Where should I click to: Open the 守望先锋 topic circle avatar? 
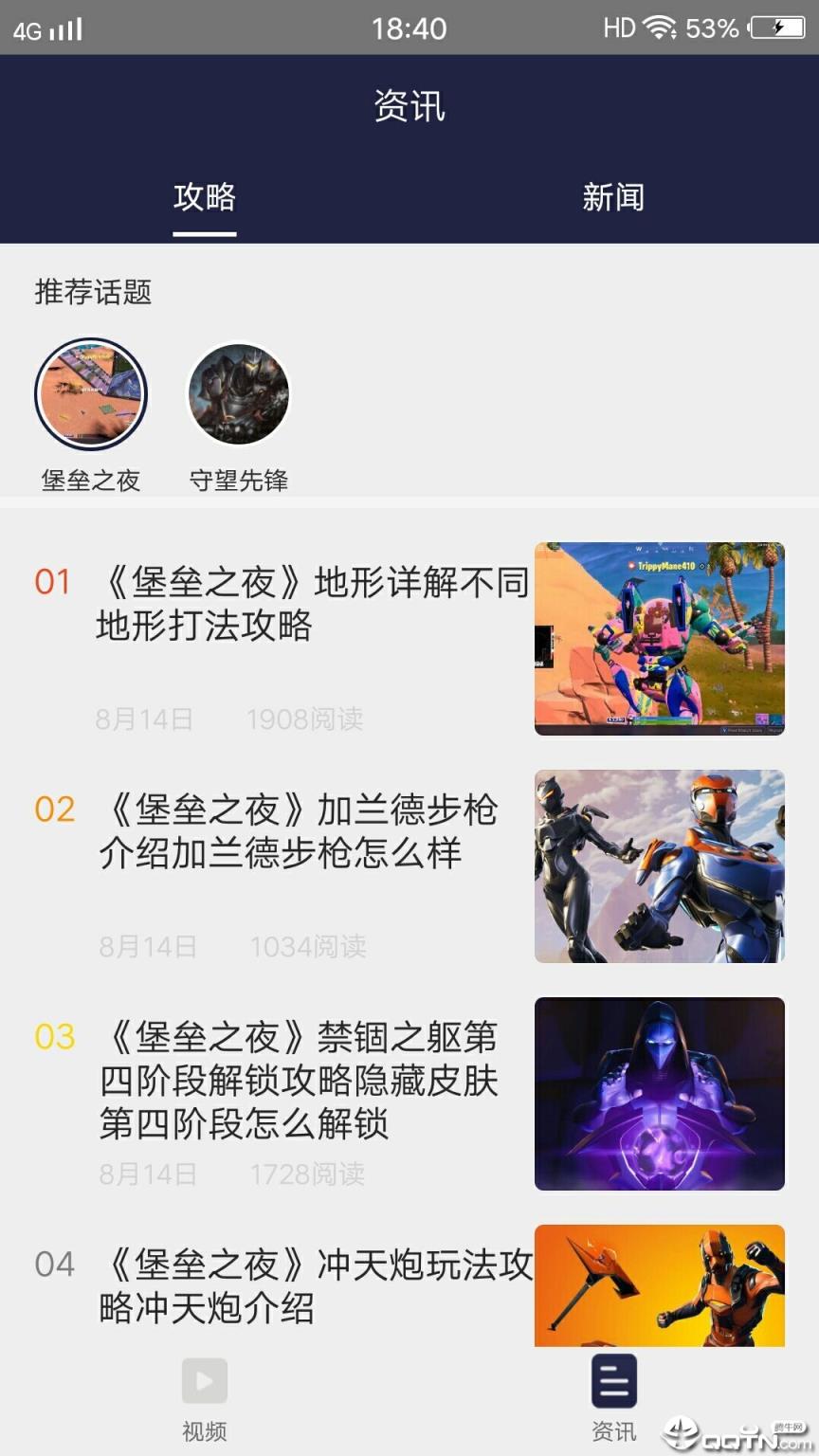(x=238, y=394)
